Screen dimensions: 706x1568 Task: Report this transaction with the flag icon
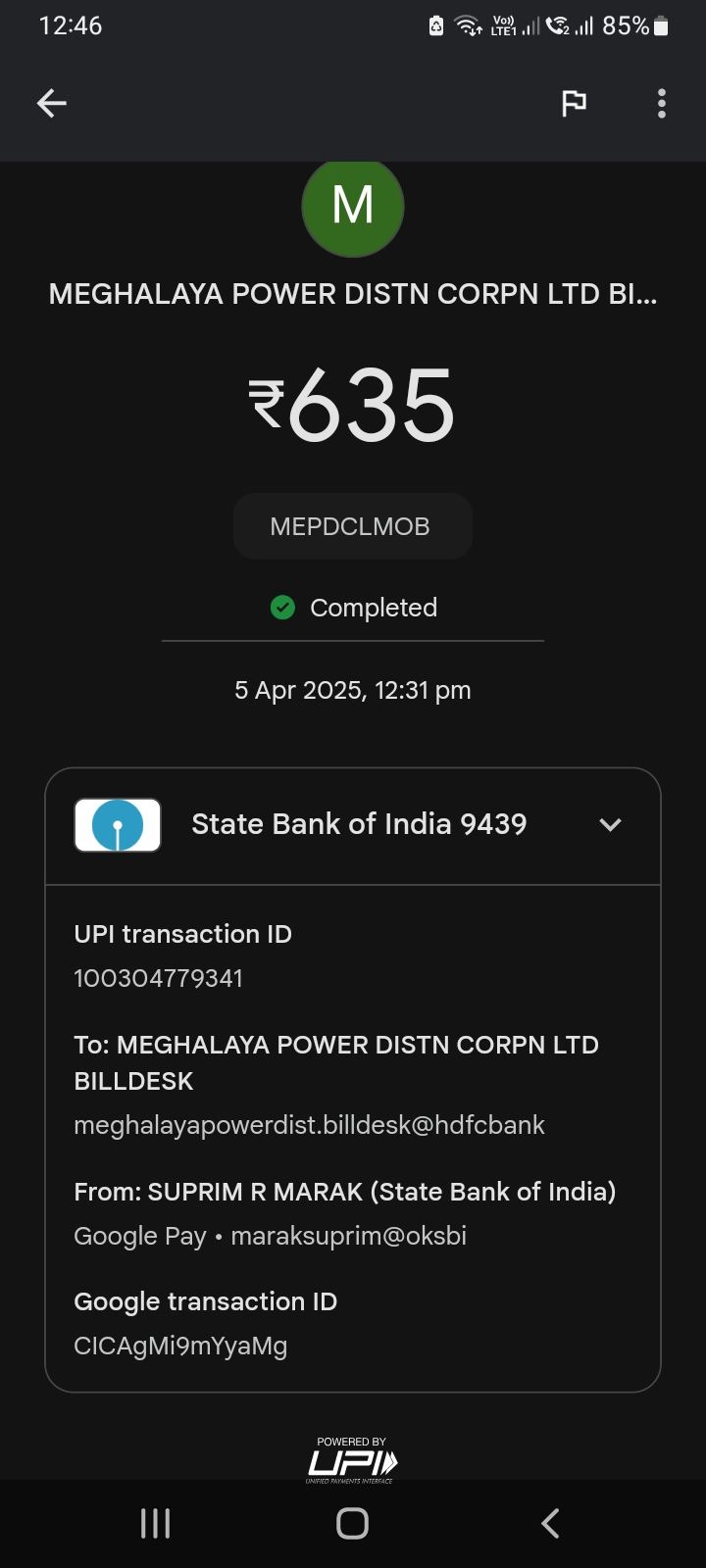(x=574, y=103)
